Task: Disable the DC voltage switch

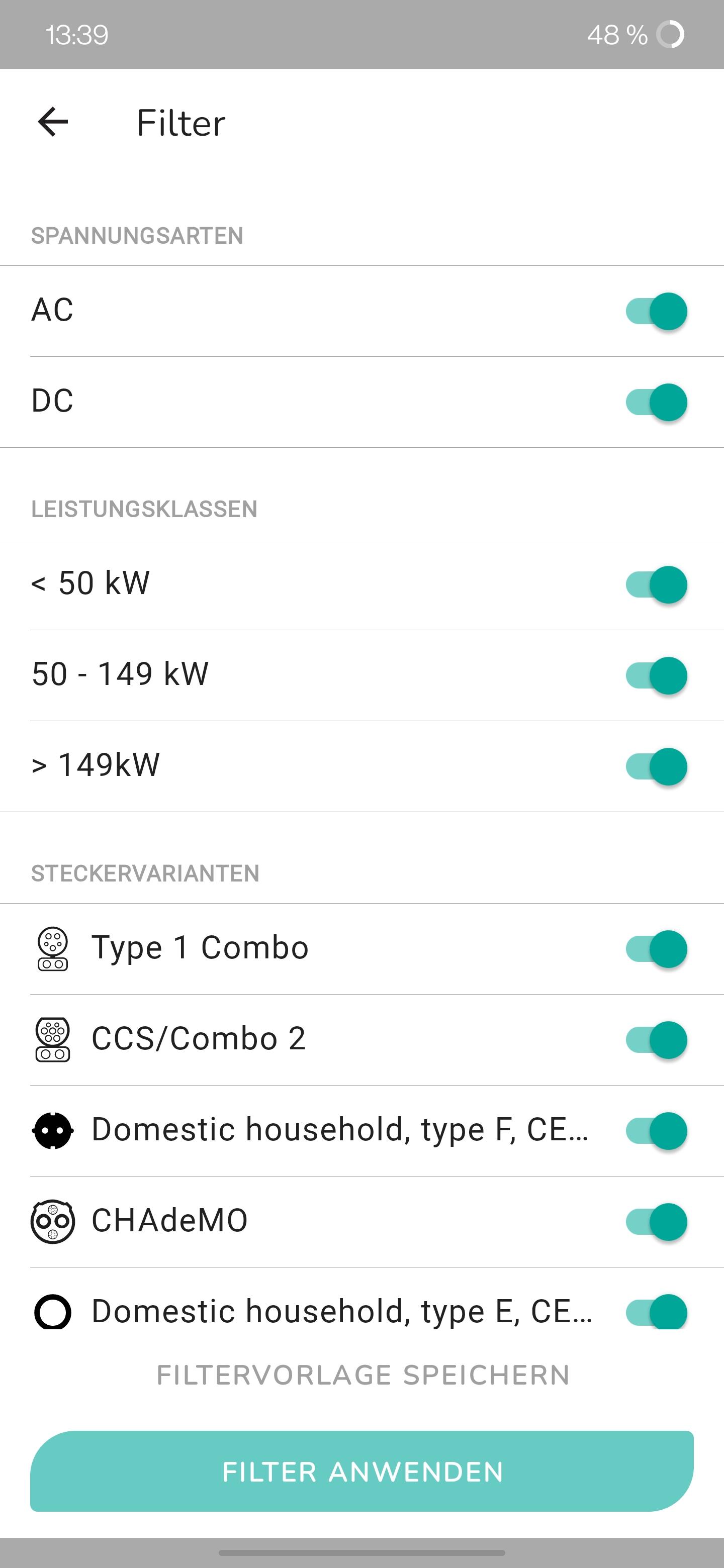Action: 657,403
